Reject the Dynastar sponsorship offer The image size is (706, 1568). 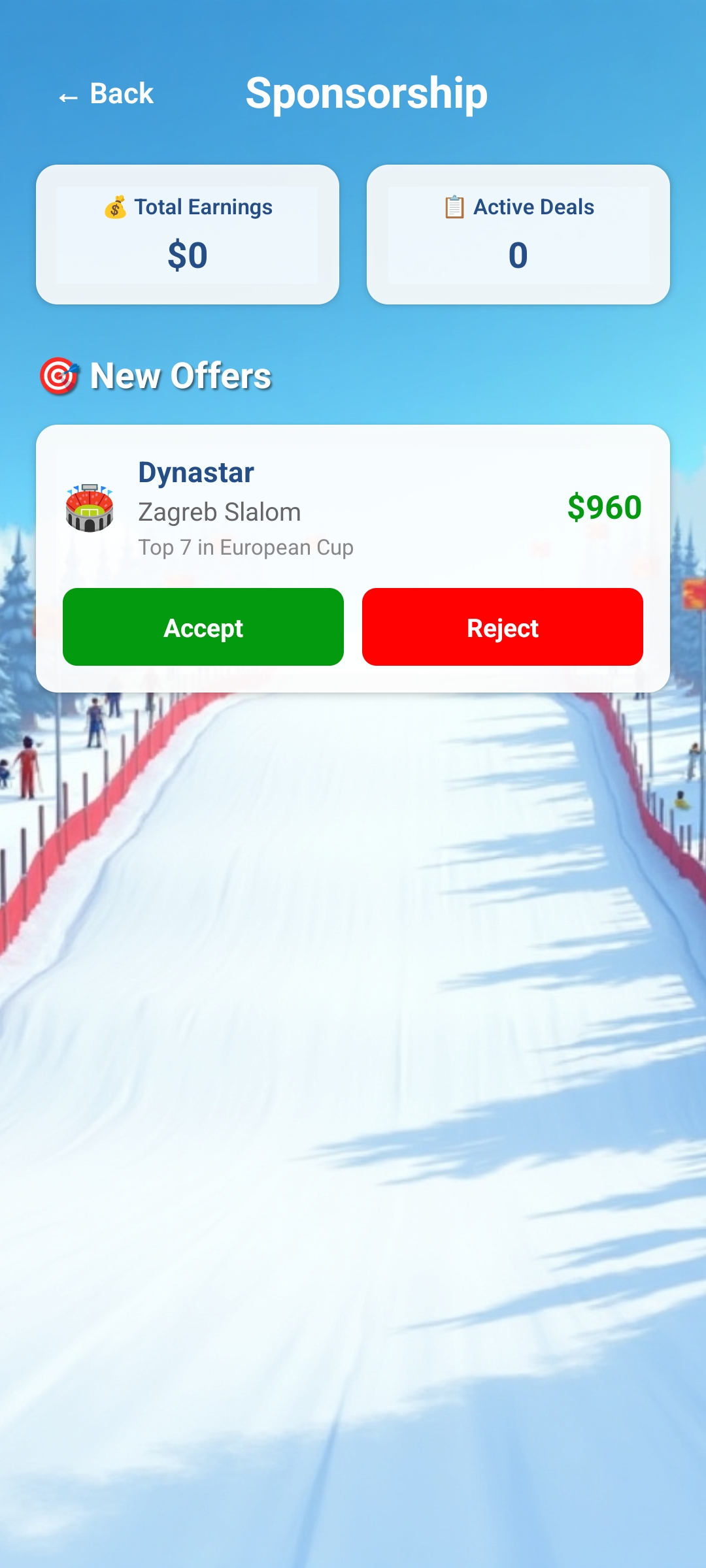tap(502, 627)
